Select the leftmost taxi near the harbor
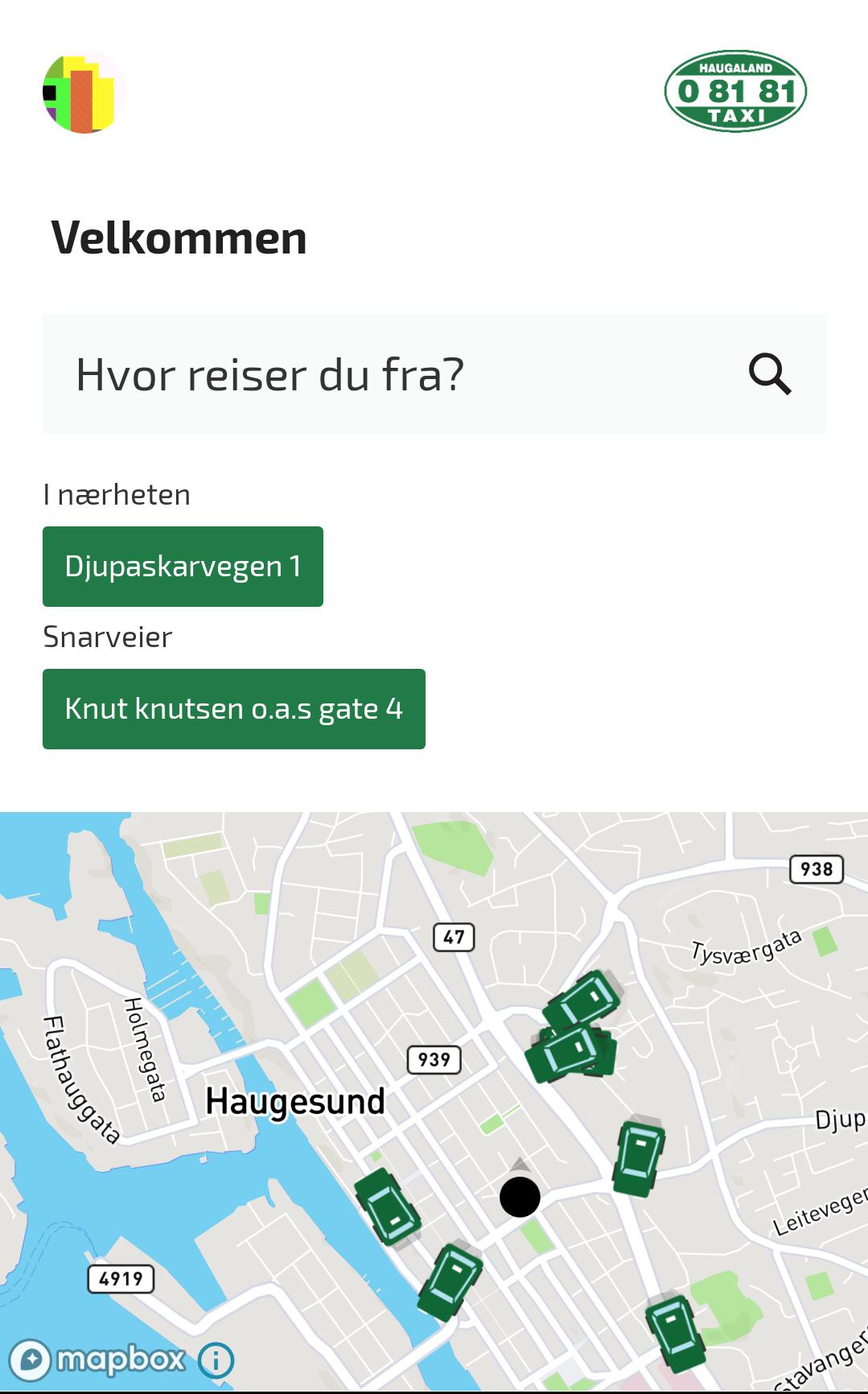This screenshot has width=868, height=1394. coord(390,1207)
